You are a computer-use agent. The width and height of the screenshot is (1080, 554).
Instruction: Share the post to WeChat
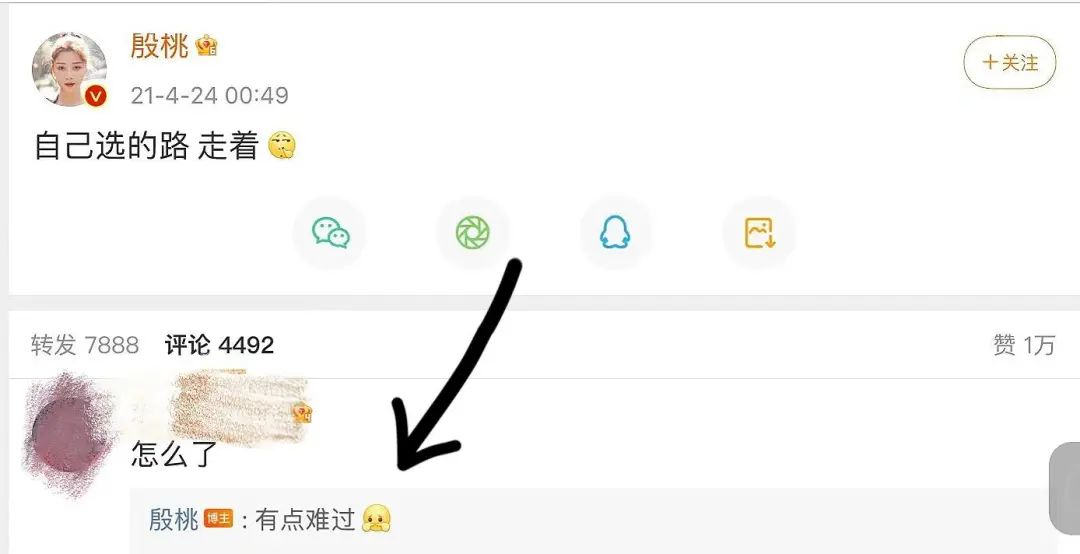(x=330, y=233)
